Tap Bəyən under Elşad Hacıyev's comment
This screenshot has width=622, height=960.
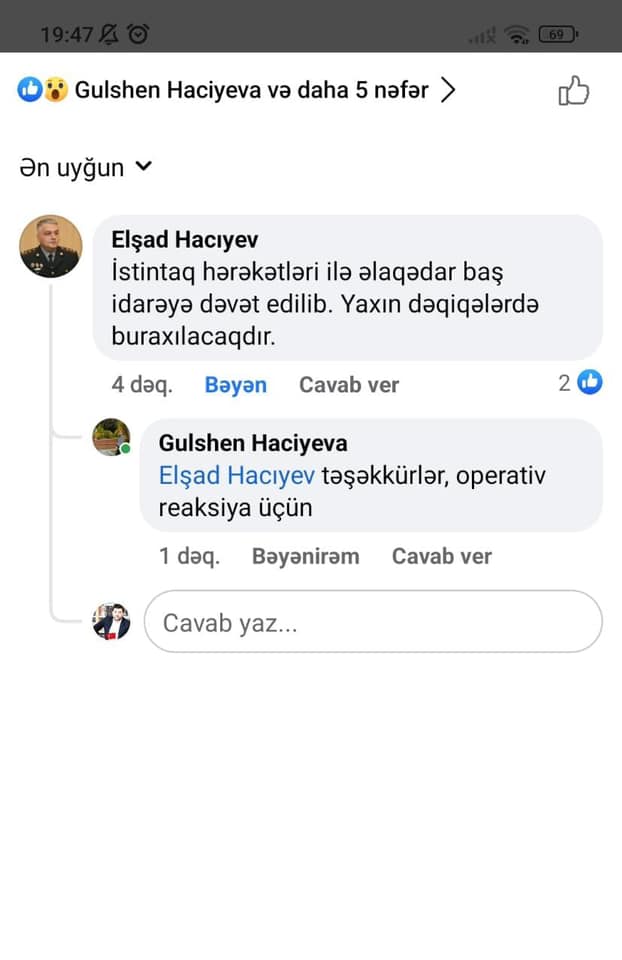click(x=236, y=385)
